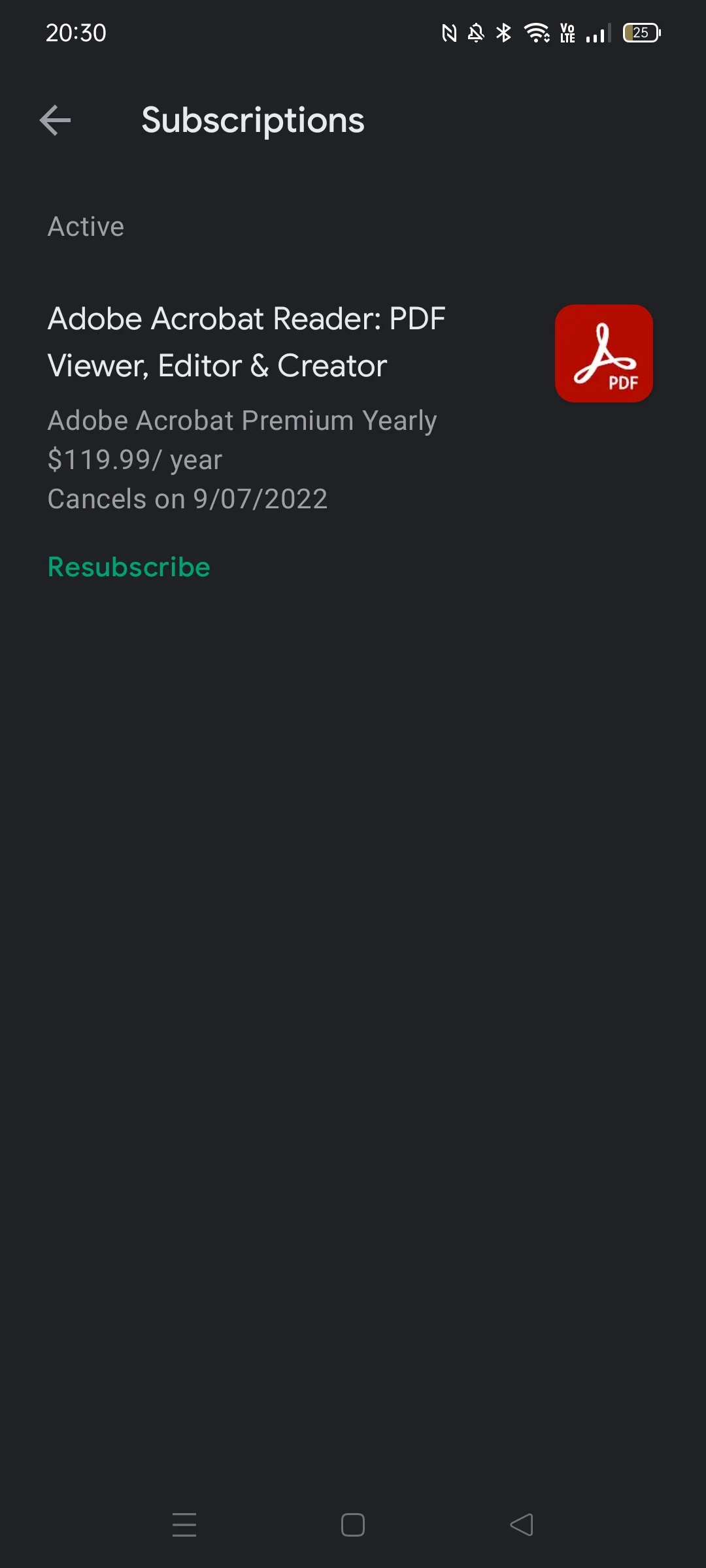Open recent apps from the navigation bar
This screenshot has width=706, height=1568.
[x=184, y=1525]
